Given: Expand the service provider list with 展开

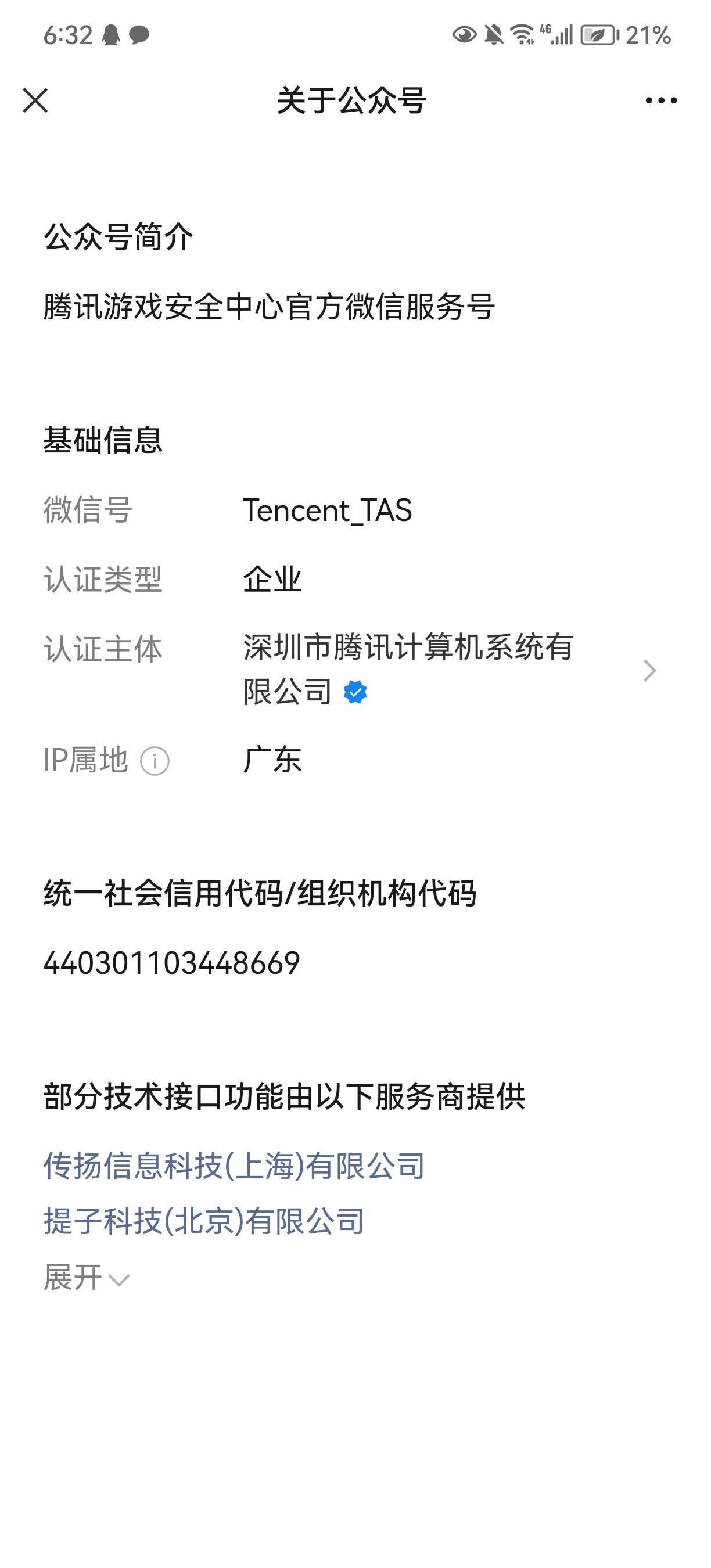Looking at the screenshot, I should point(87,1277).
